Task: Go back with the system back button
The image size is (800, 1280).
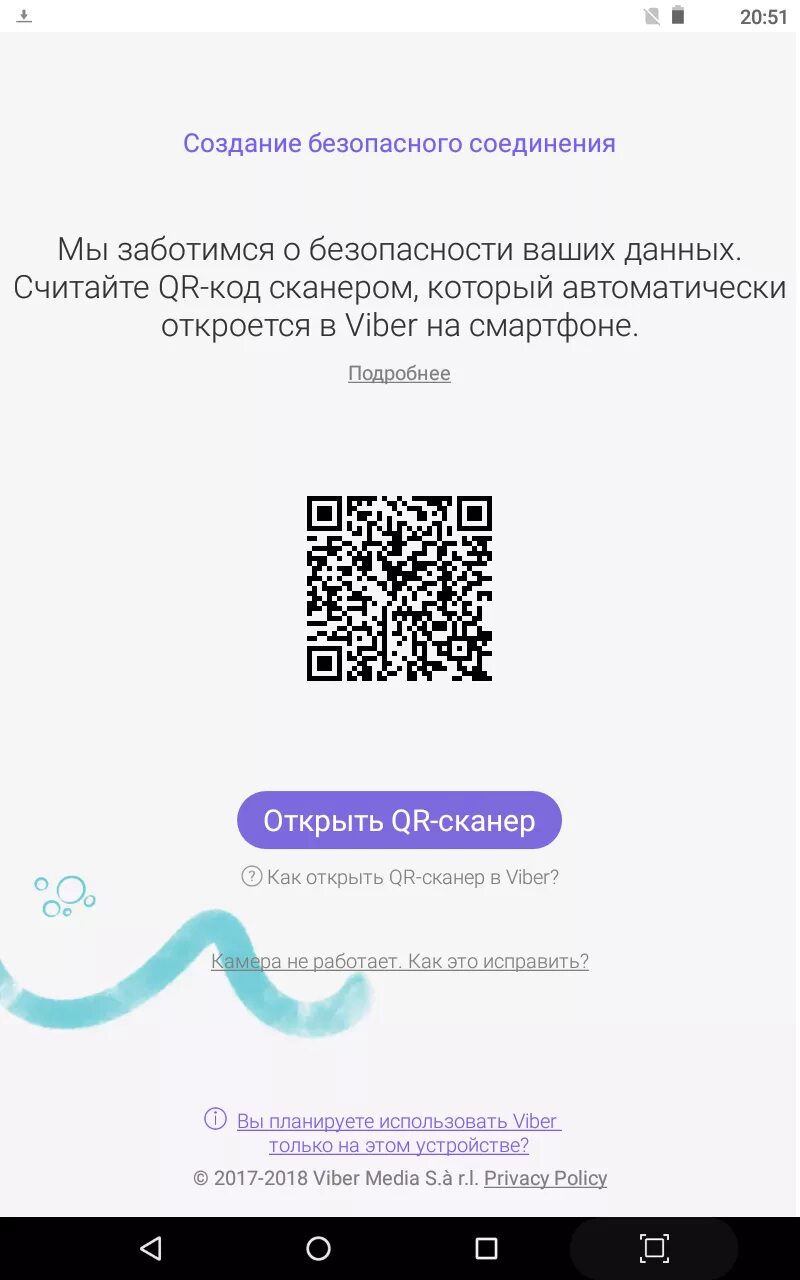Action: [x=151, y=1248]
